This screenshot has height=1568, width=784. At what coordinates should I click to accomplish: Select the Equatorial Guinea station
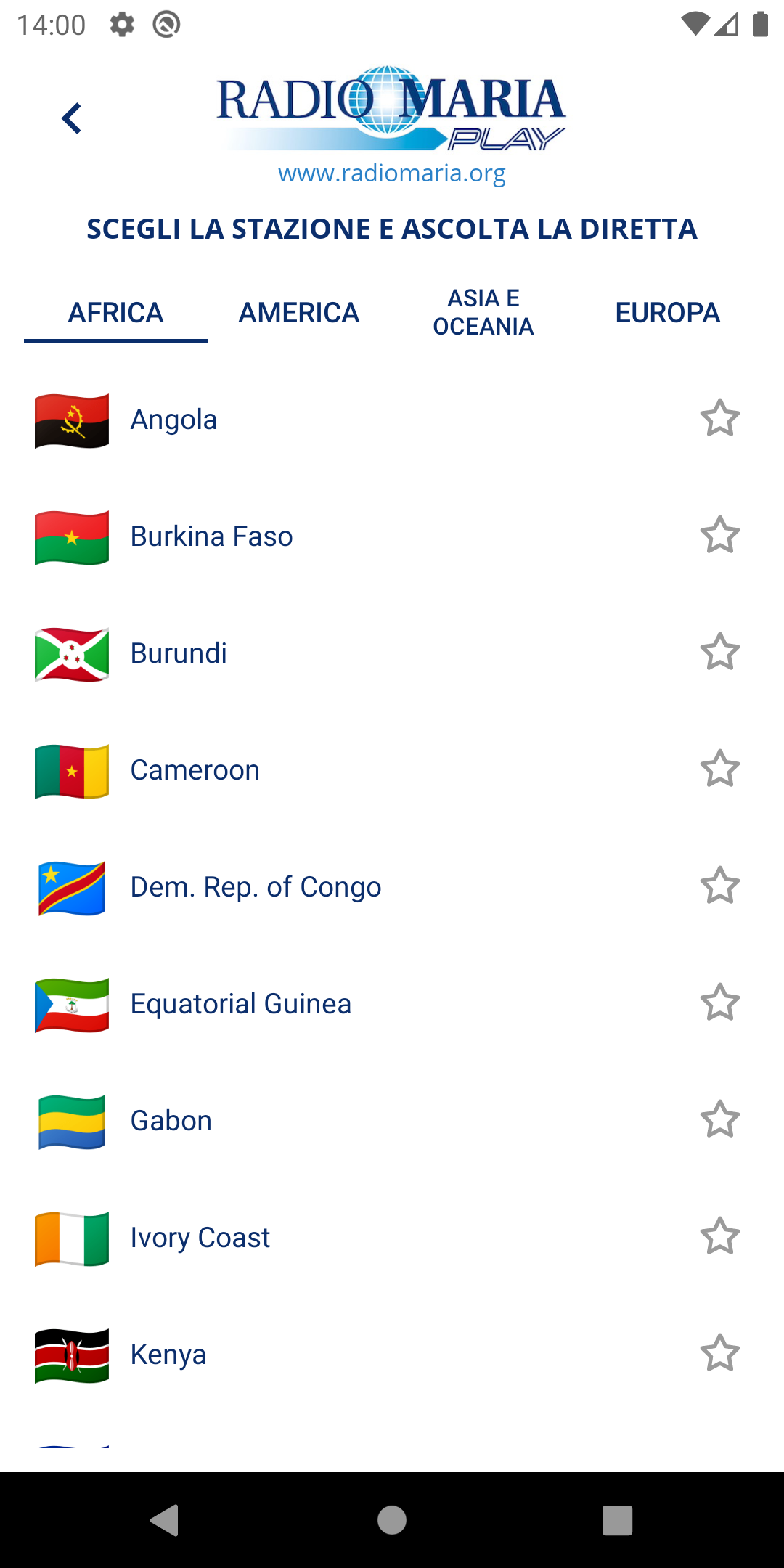(240, 1004)
